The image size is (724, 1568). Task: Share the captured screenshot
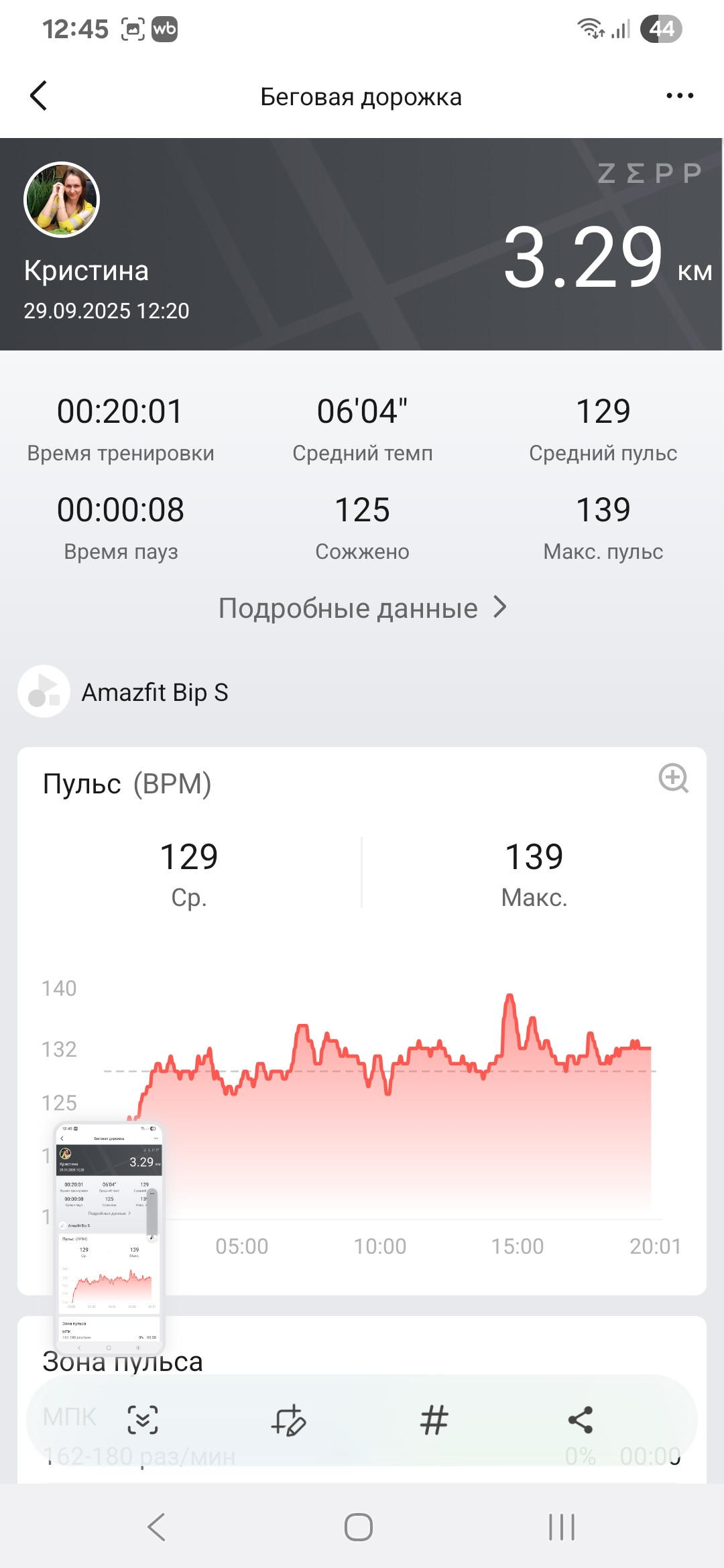click(581, 1420)
